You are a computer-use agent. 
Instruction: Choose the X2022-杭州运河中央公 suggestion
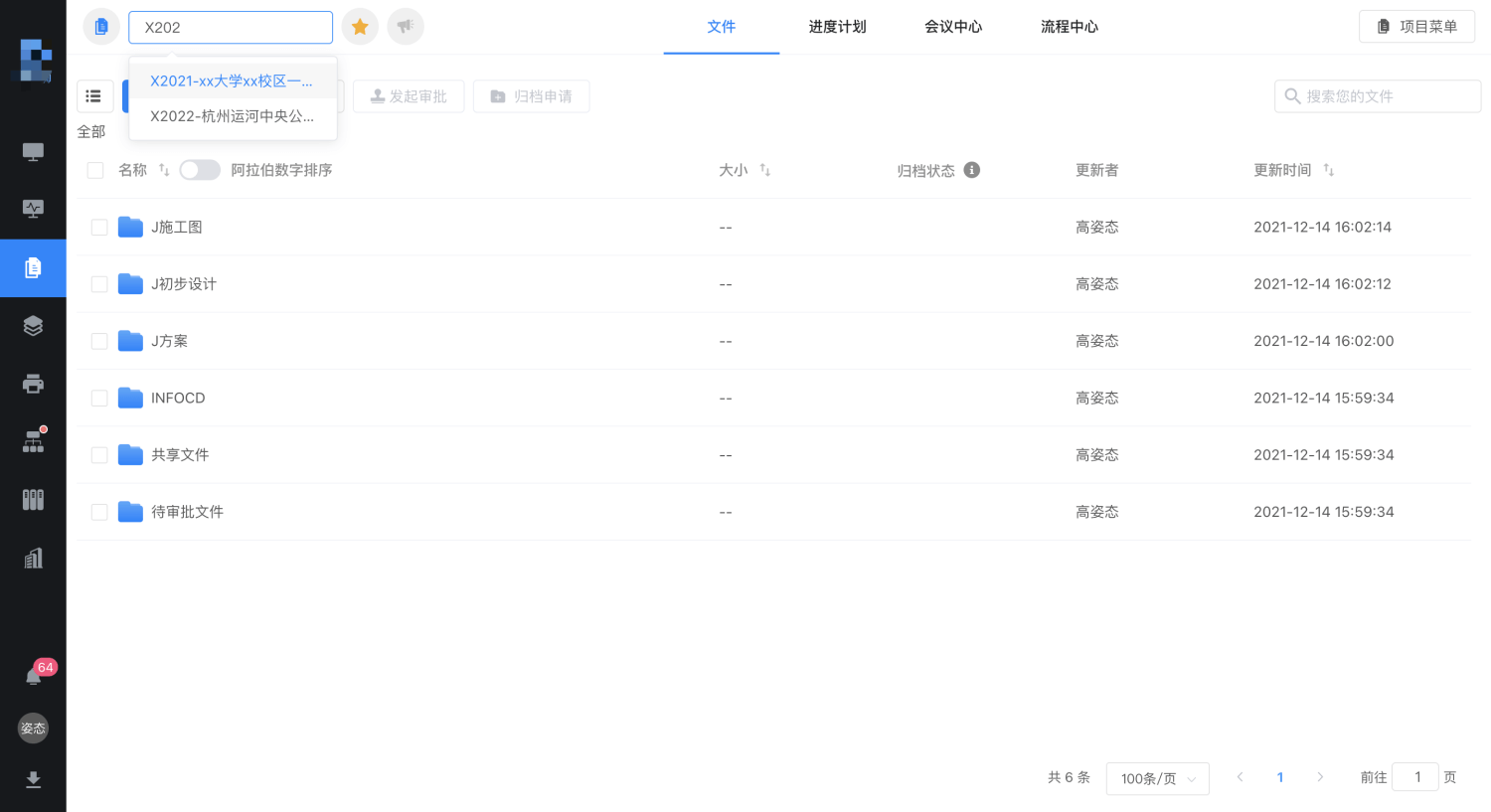click(232, 116)
